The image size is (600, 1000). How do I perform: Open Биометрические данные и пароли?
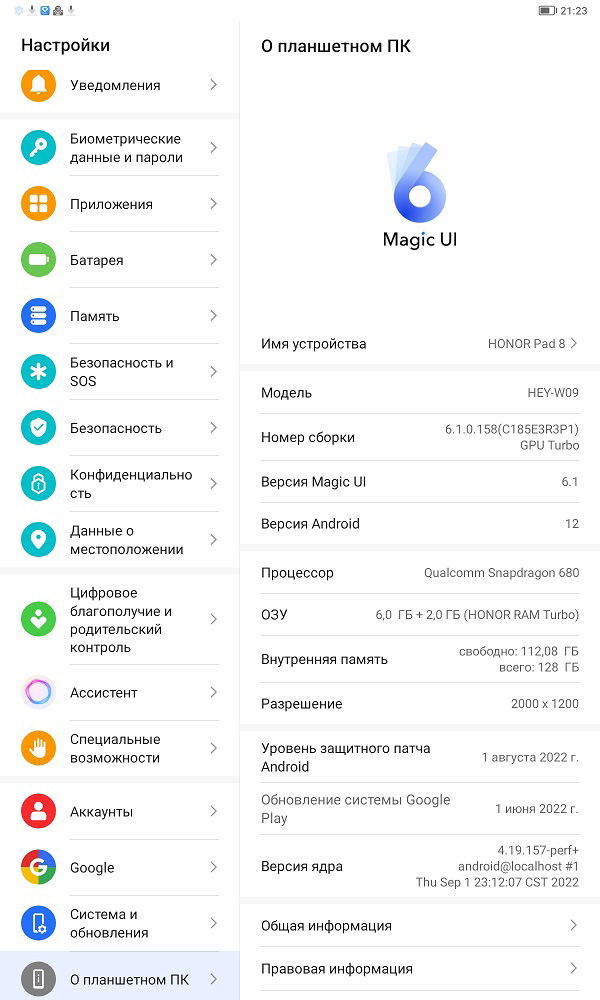click(120, 148)
